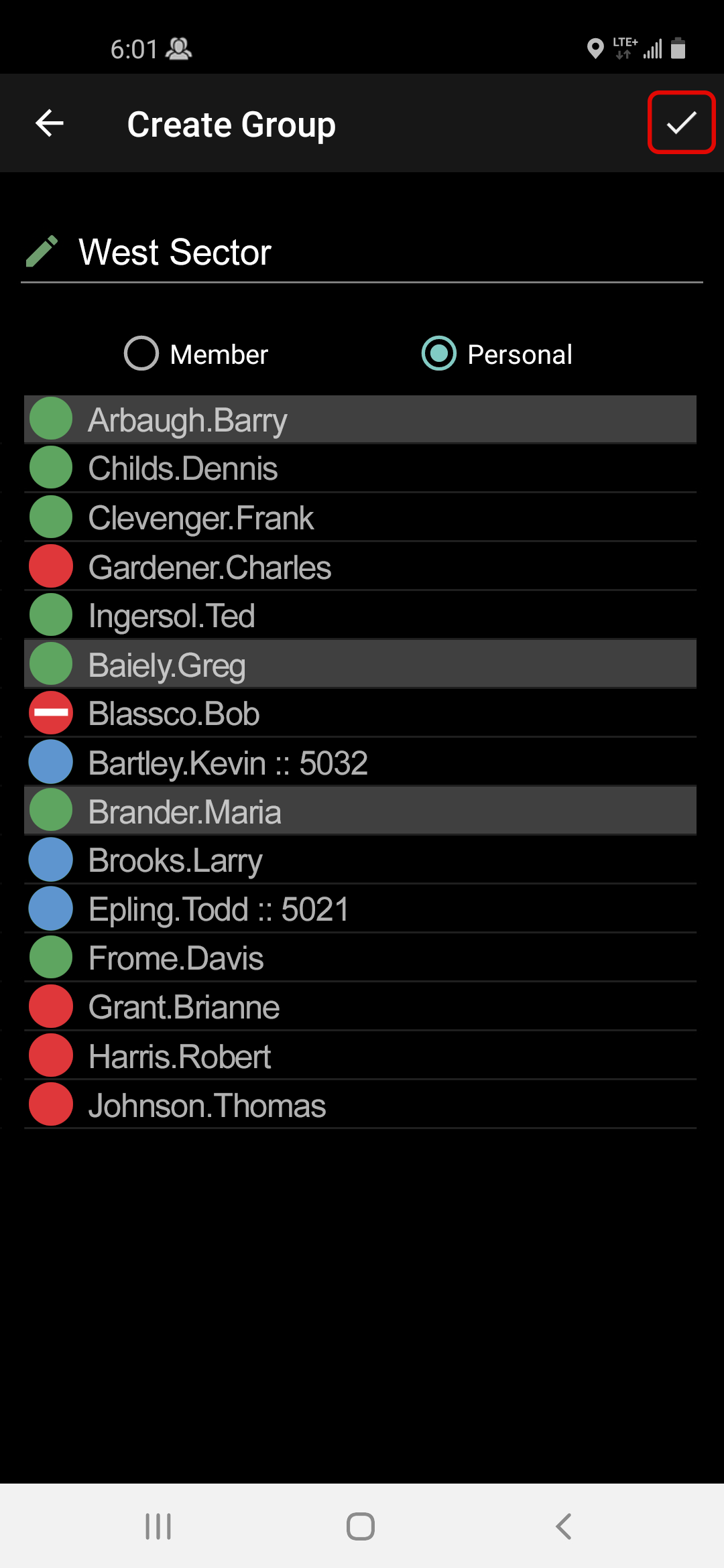Add Bartley.Kevin :: 5032
This screenshot has height=1568, width=724.
(x=360, y=763)
